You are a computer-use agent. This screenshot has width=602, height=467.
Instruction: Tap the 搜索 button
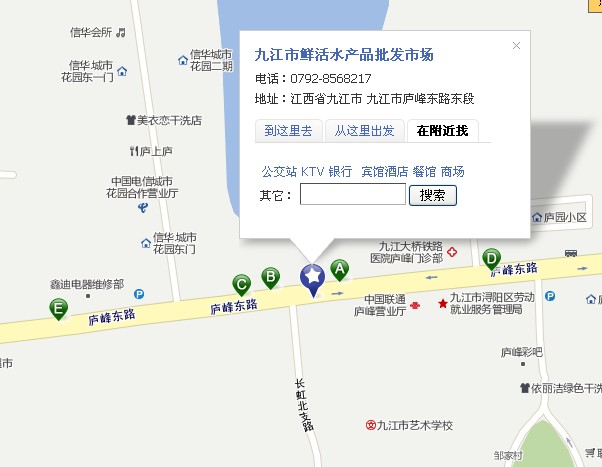coord(432,195)
